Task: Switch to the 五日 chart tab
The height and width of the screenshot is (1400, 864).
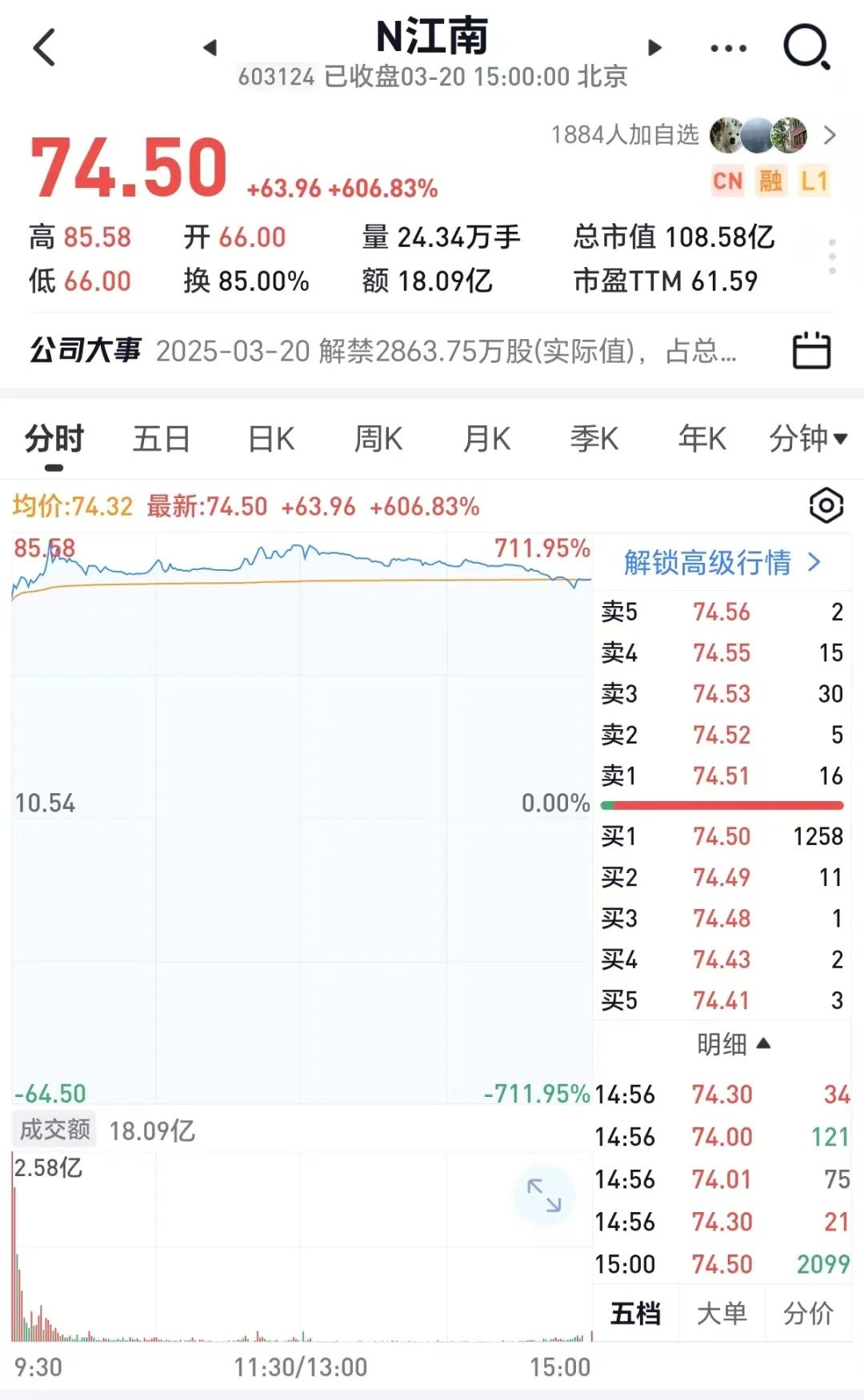Action: pyautogui.click(x=162, y=439)
